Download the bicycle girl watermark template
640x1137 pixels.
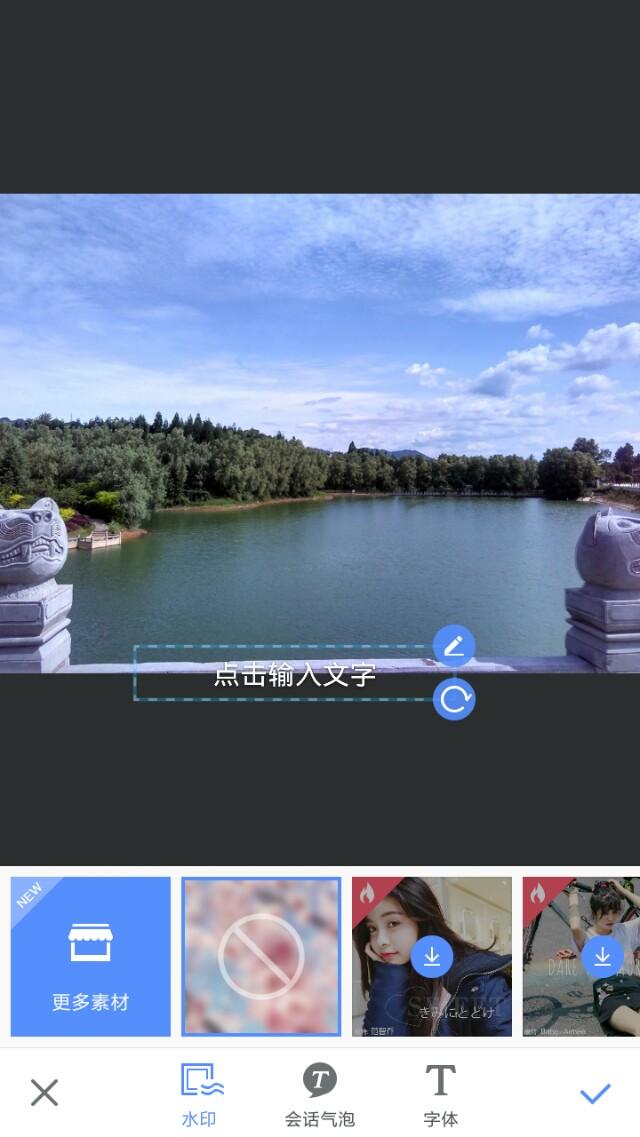[602, 956]
